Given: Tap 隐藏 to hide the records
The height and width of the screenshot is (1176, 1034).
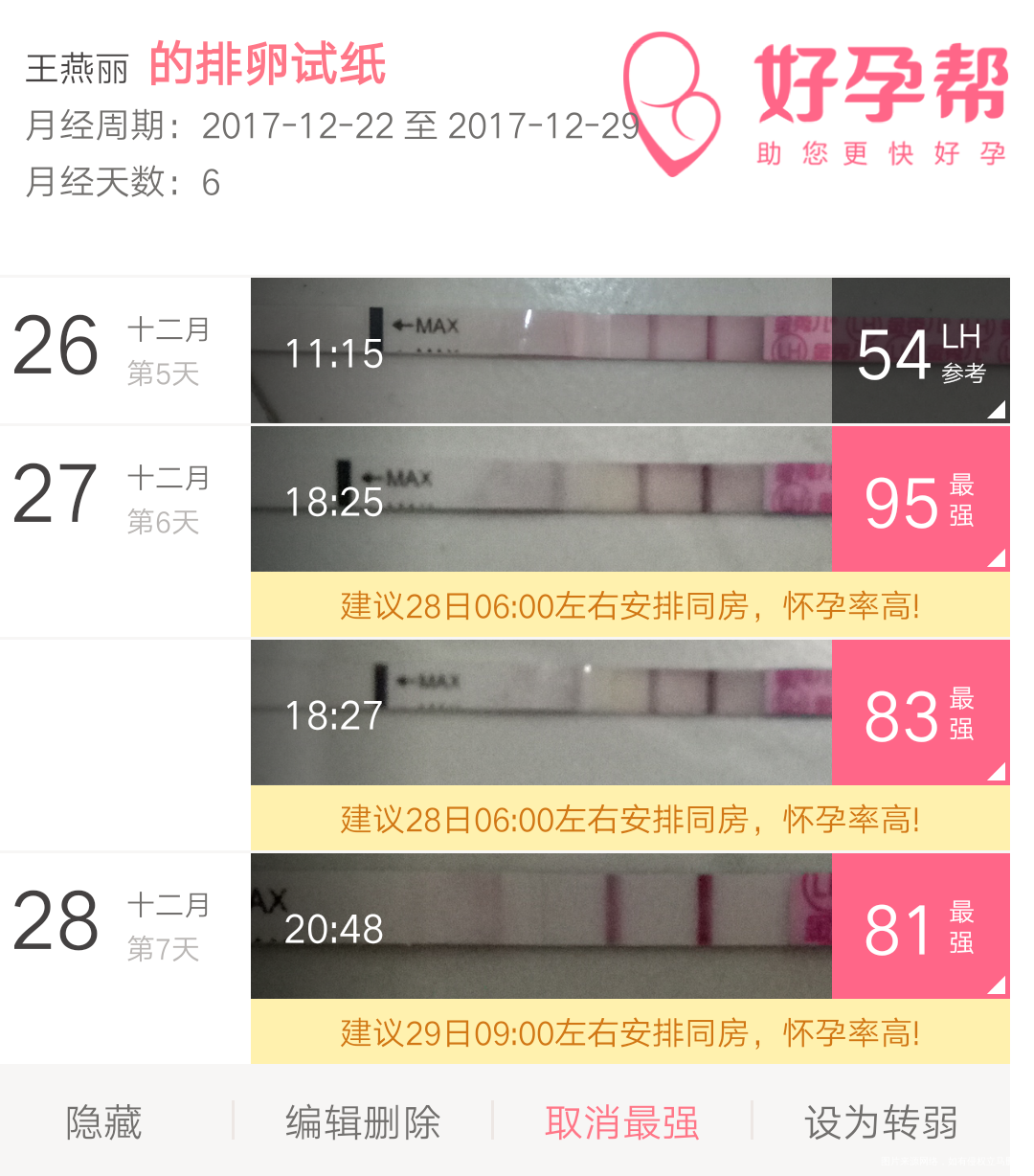Looking at the screenshot, I should pyautogui.click(x=103, y=1120).
